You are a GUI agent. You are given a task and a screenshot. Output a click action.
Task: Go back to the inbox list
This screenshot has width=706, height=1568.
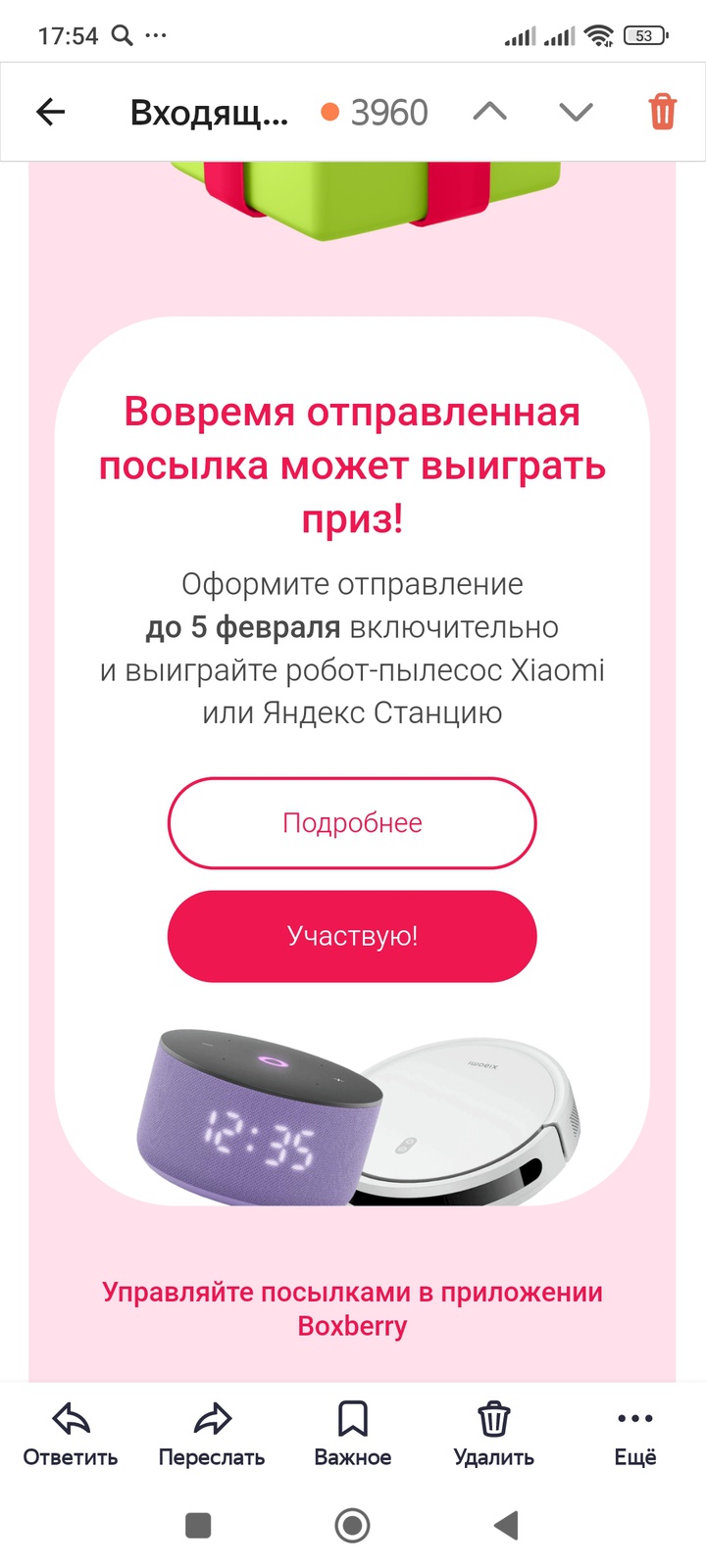(x=51, y=113)
